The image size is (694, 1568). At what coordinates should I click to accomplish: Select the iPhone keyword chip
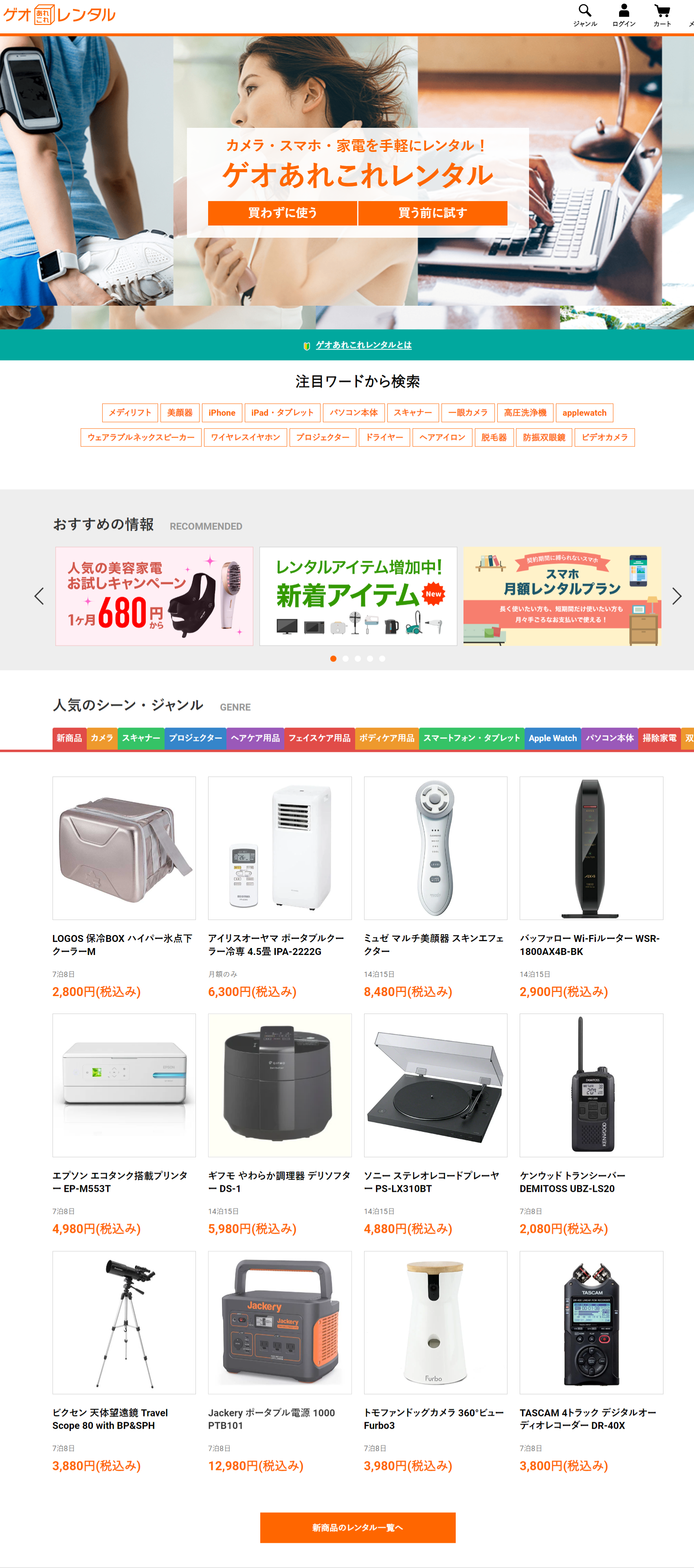pyautogui.click(x=222, y=413)
